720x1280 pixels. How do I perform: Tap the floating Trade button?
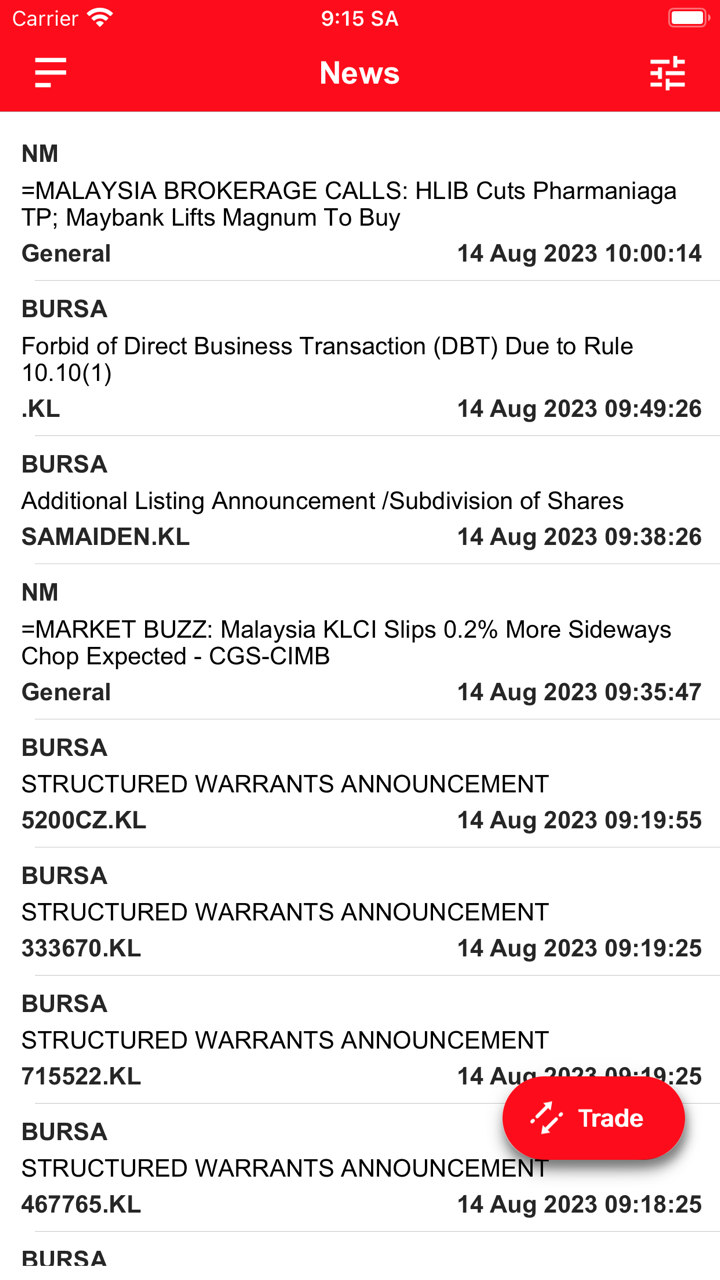click(x=593, y=1118)
